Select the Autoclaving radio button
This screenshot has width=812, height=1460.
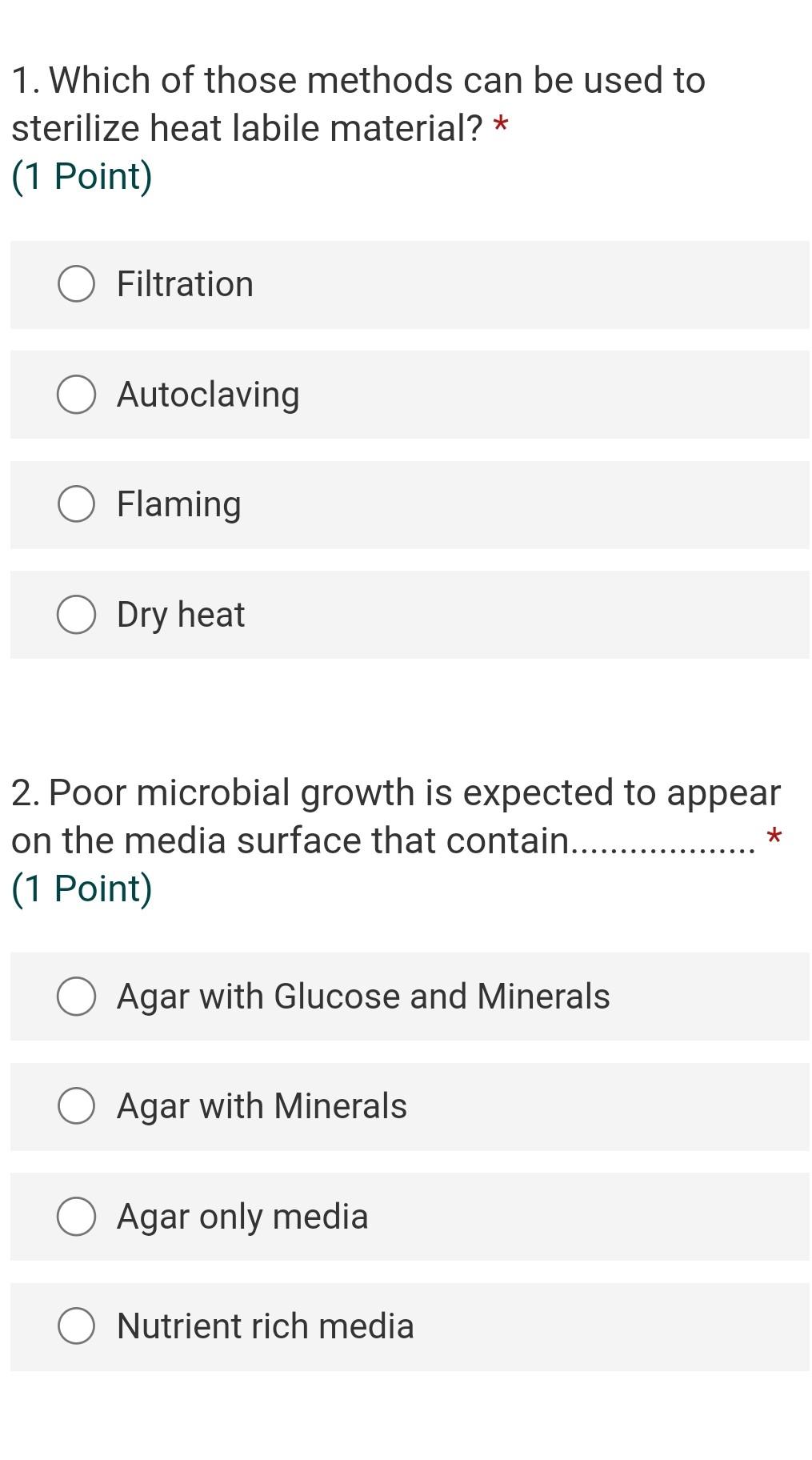coord(76,394)
